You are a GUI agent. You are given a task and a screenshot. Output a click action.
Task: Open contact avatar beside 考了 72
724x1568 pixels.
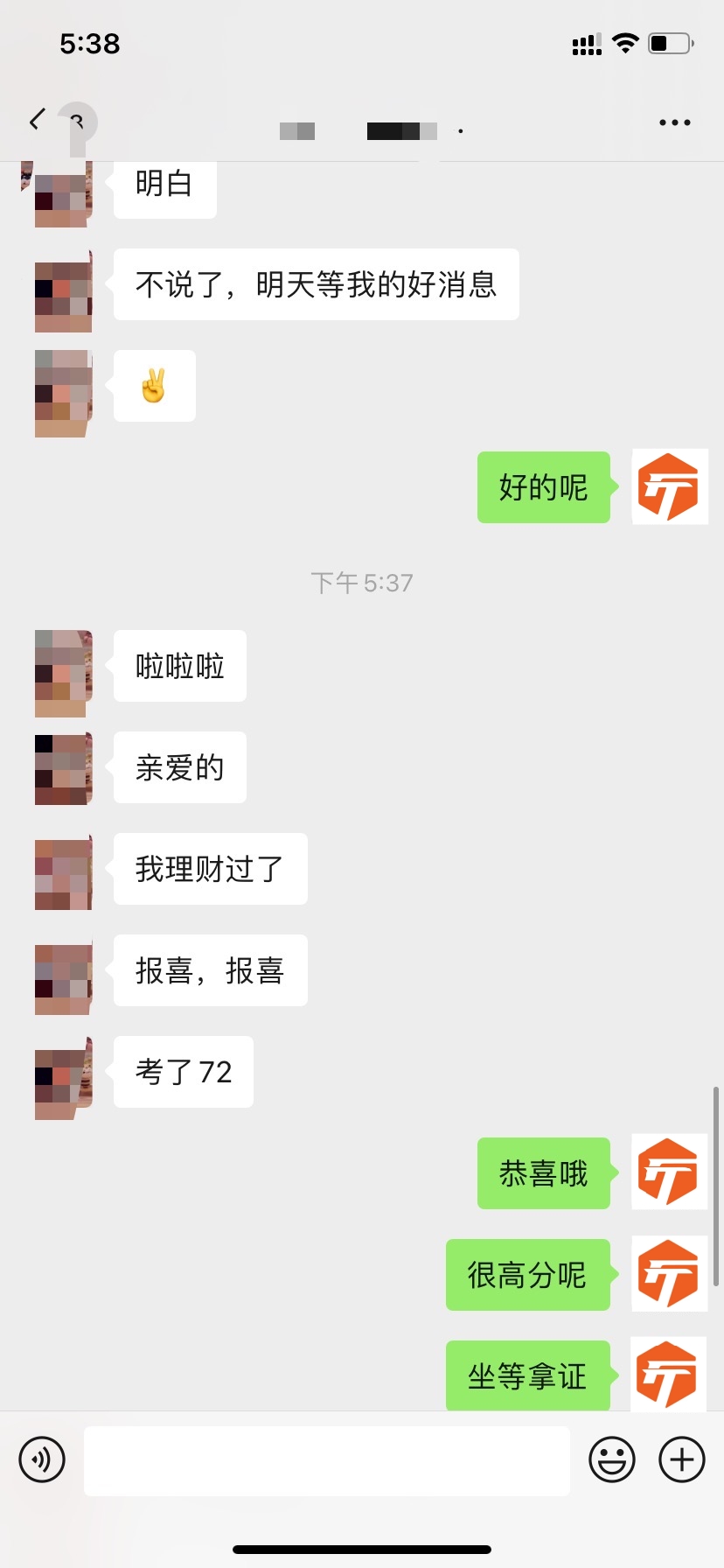[x=63, y=1078]
